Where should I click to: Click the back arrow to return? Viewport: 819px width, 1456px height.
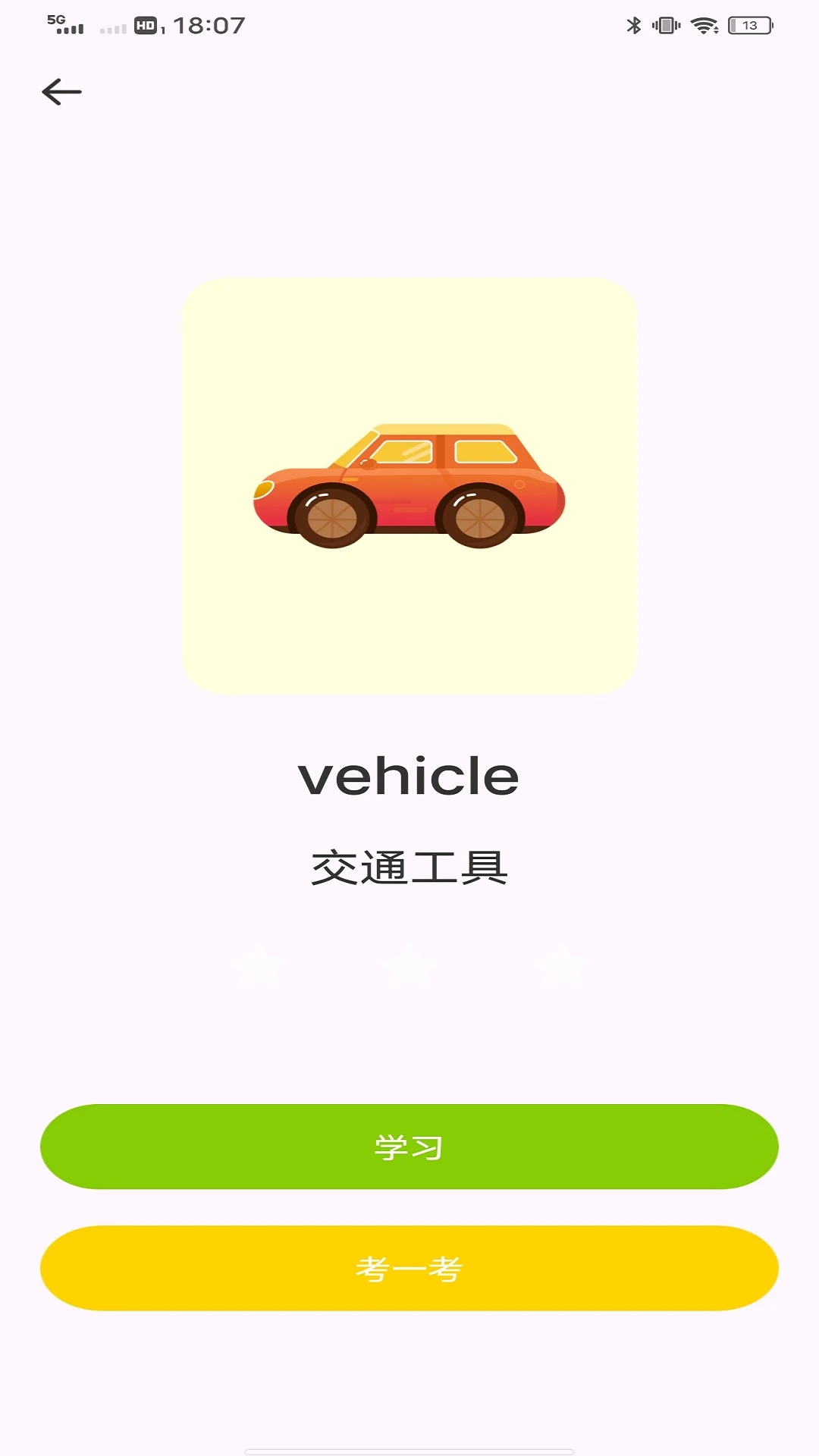[x=62, y=90]
